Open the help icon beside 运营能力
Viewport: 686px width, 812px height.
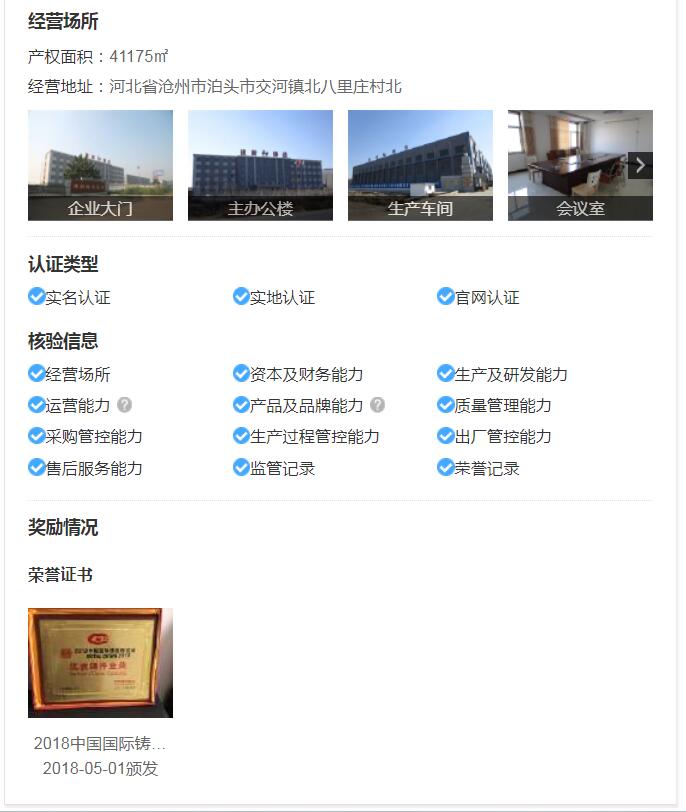pos(124,405)
